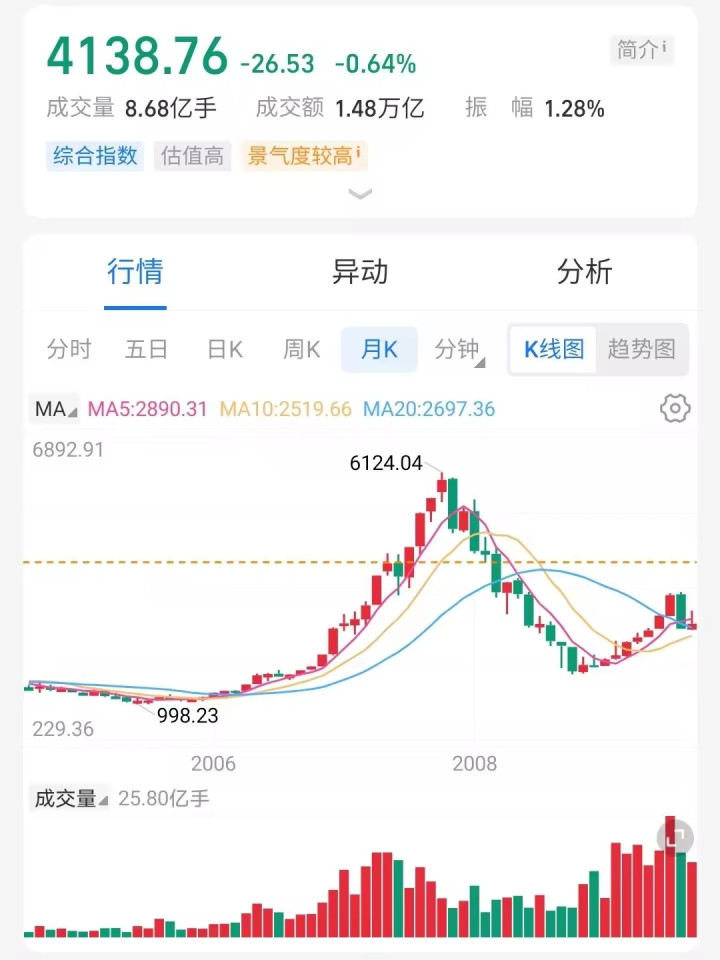Screen dimensions: 720x960
Task: Switch to the 趋势图 view
Action: coord(641,349)
